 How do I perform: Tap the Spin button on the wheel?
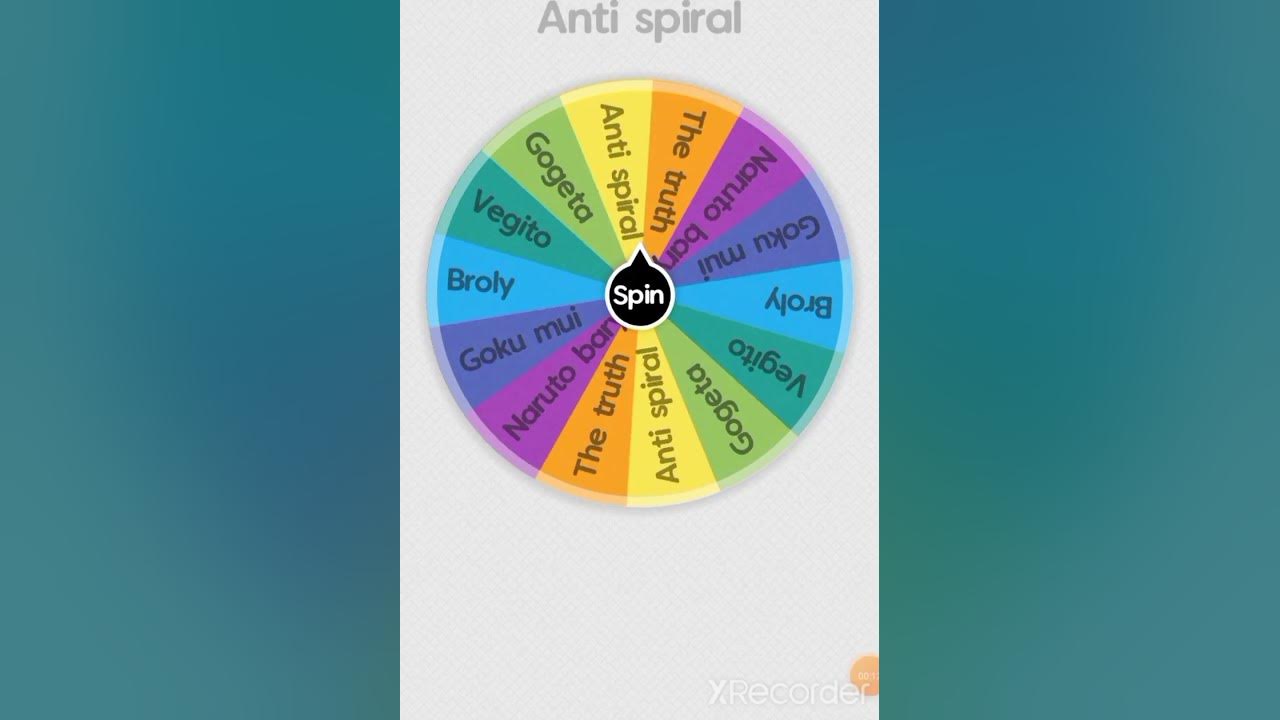(640, 296)
